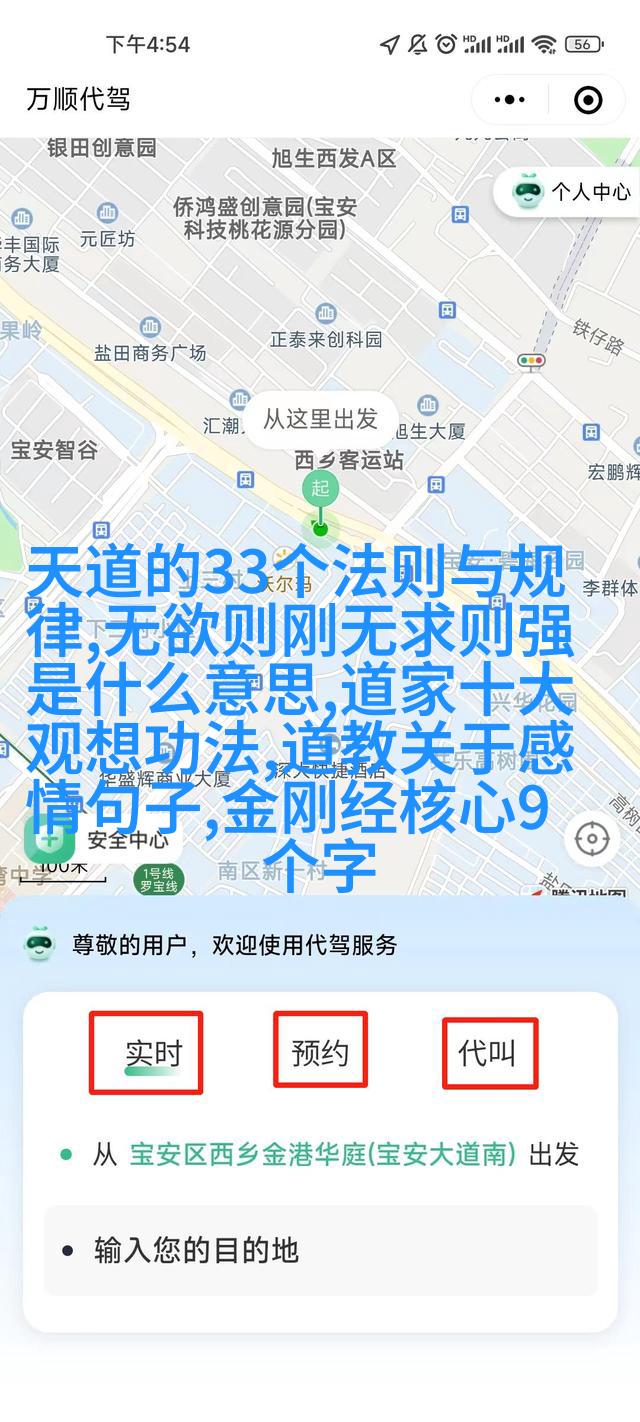Close the mini program via the circle icon
The image size is (640, 1422).
tap(588, 100)
